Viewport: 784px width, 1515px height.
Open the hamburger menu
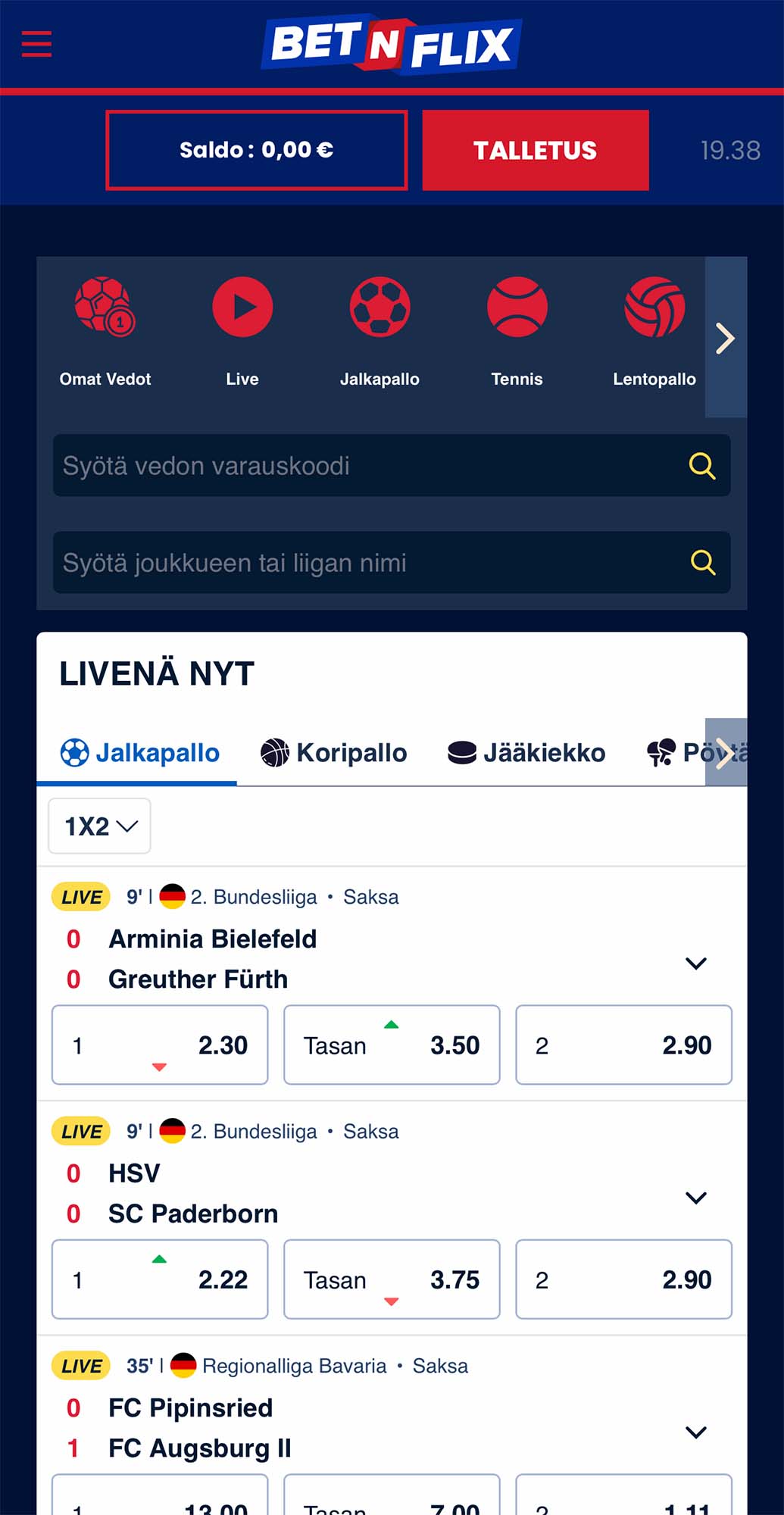[x=36, y=44]
